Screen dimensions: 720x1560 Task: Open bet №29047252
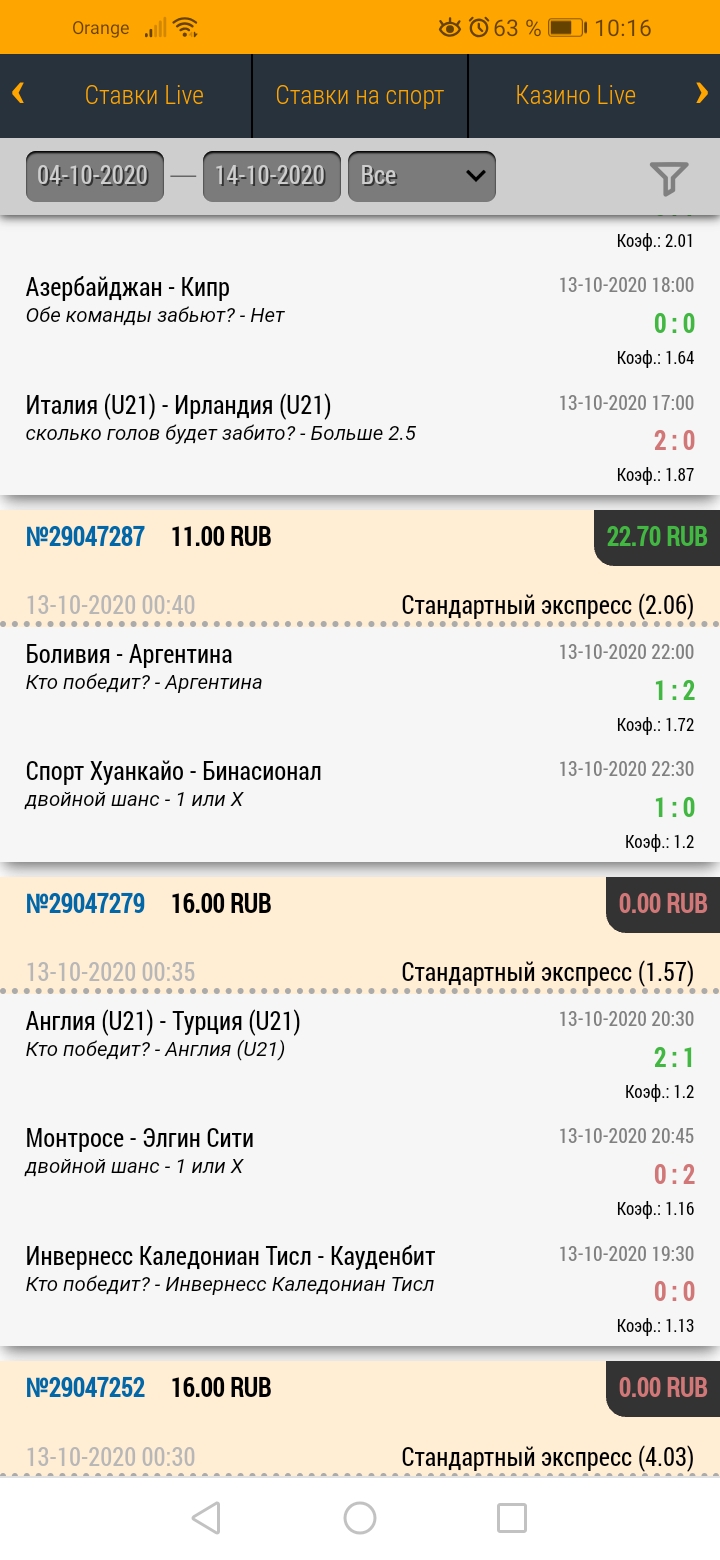(85, 1388)
